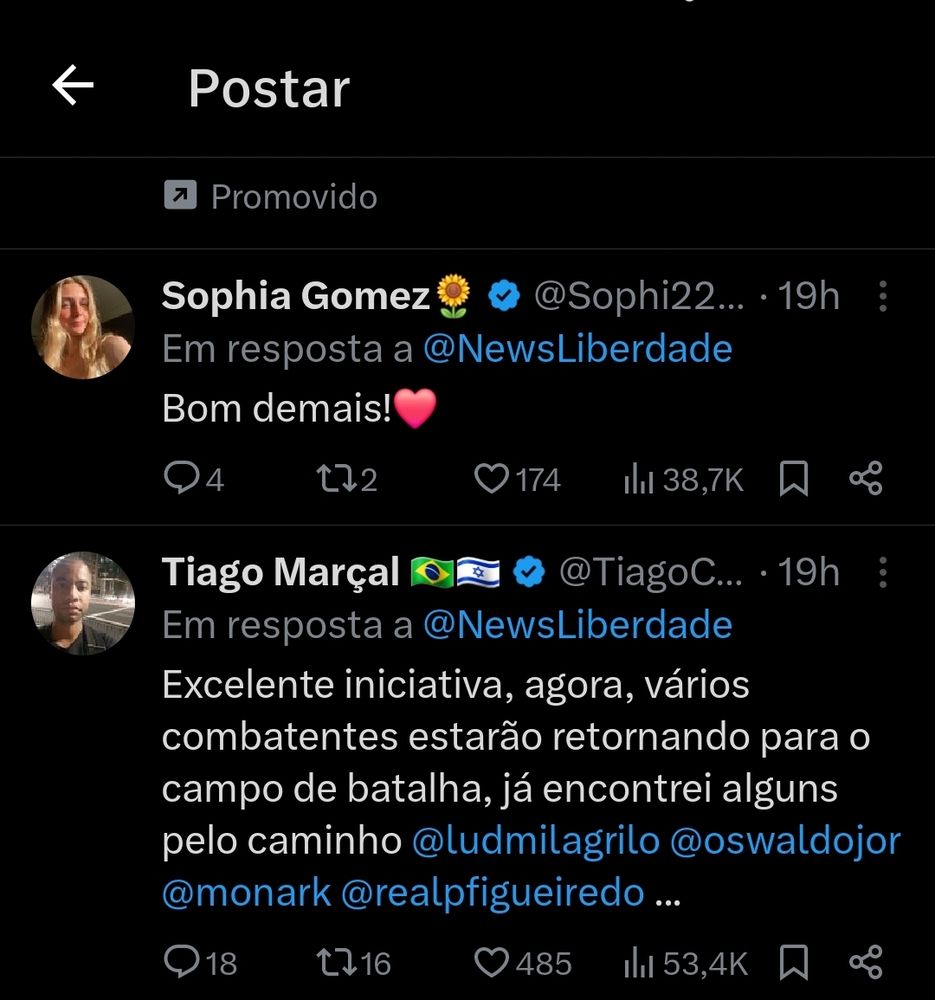The width and height of the screenshot is (935, 1000).
Task: Visit the @monark mentioned profile
Action: tap(246, 893)
